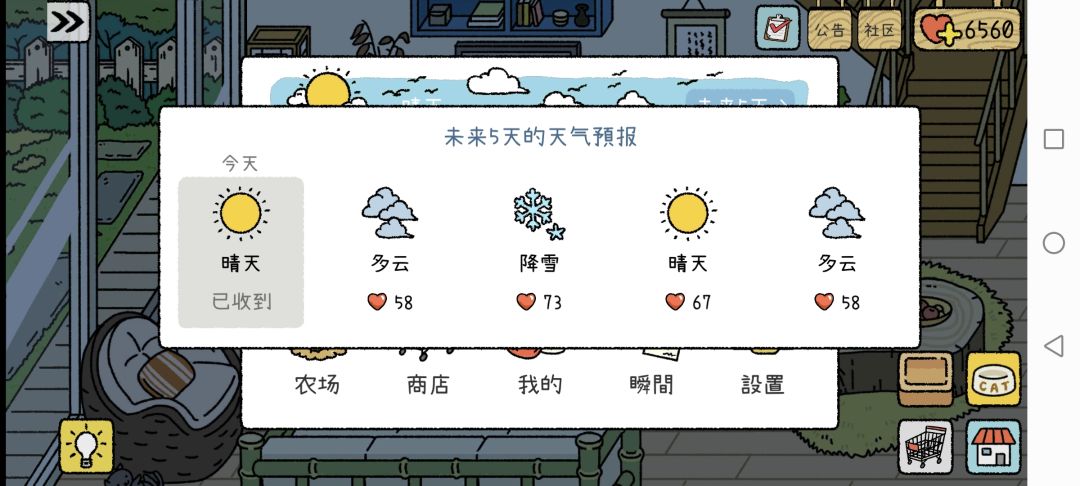The width and height of the screenshot is (1080, 486).
Task: Tap the fast-forward arrows icon
Action: [x=68, y=21]
